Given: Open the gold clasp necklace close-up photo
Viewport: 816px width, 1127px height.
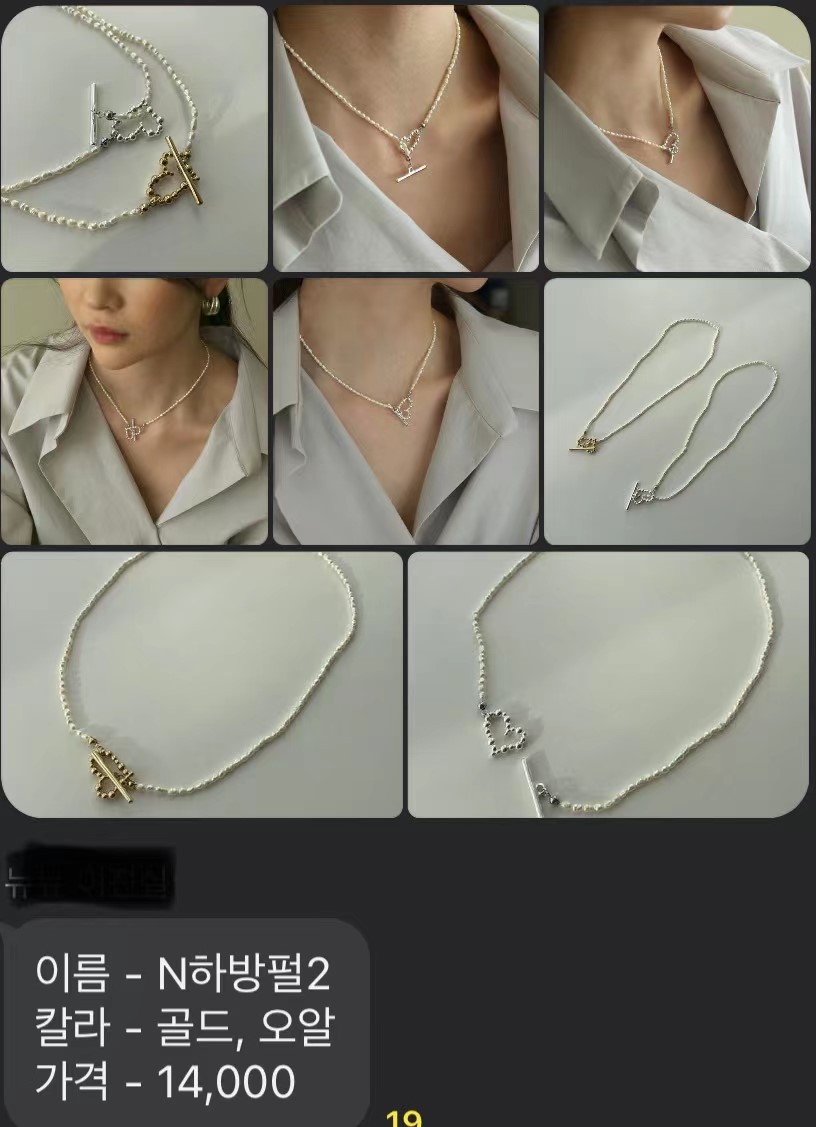Looking at the screenshot, I should pos(202,684).
